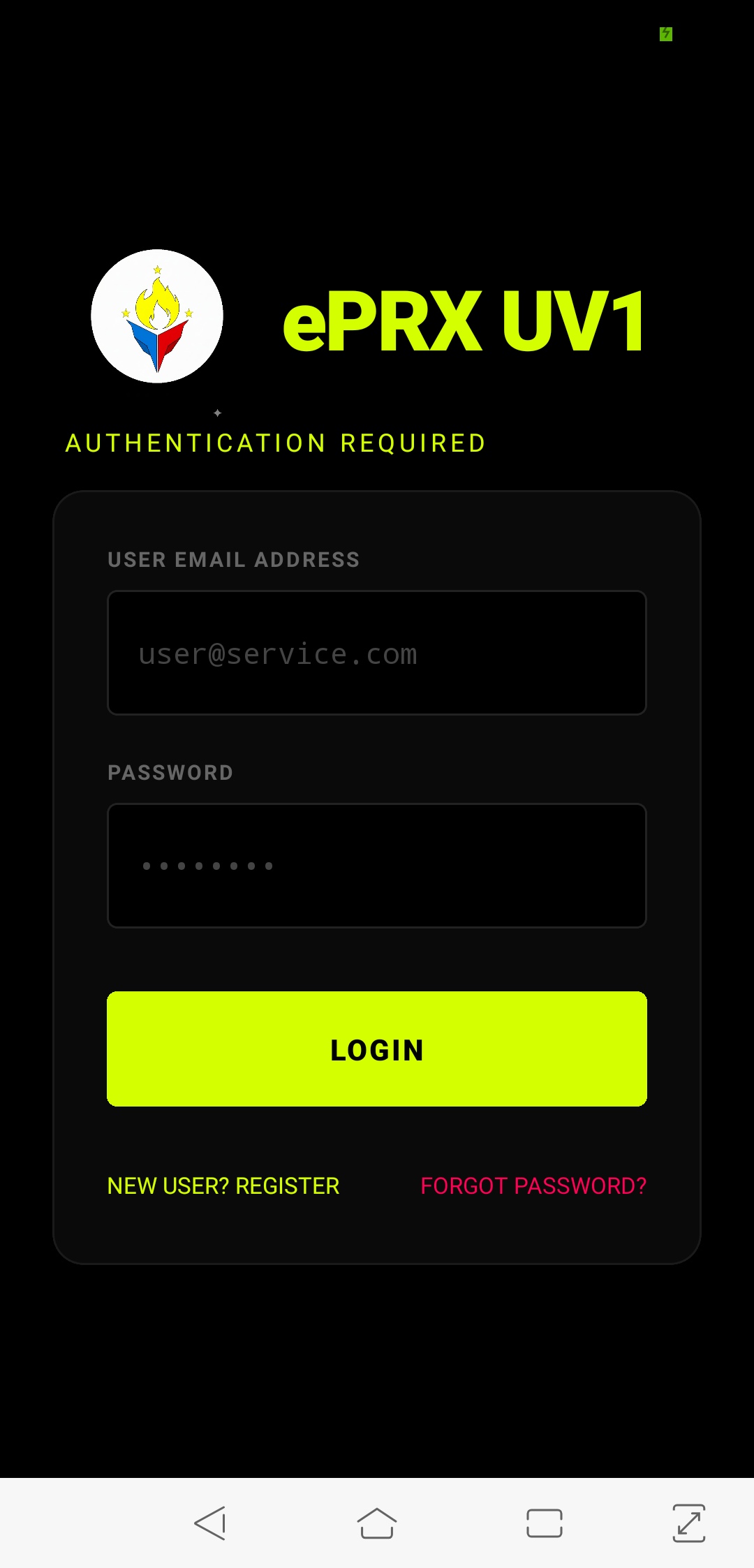Viewport: 754px width, 1568px height.
Task: Go to the home screen
Action: pos(377,1523)
